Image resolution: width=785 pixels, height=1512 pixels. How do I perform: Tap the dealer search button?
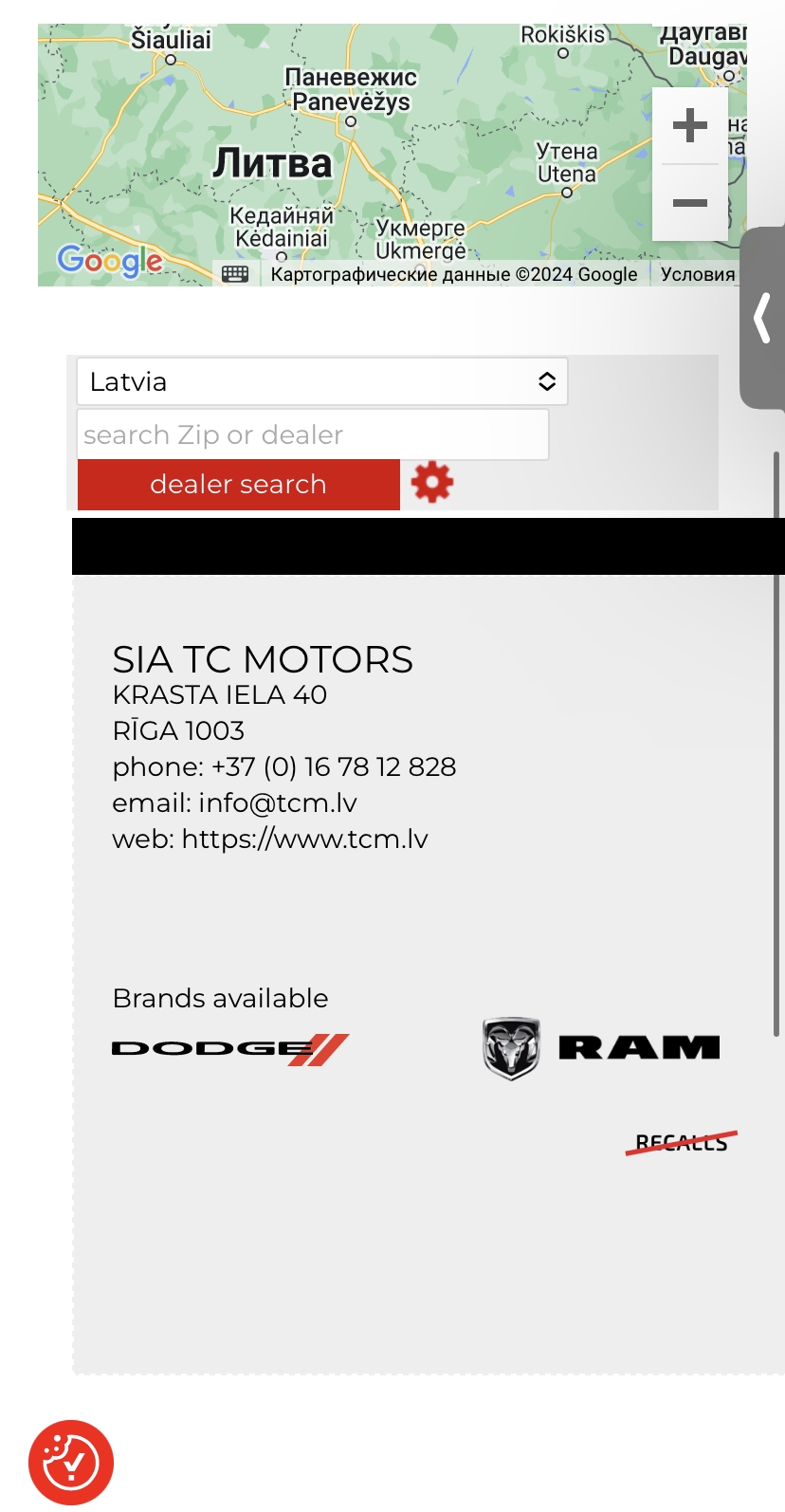coord(239,485)
